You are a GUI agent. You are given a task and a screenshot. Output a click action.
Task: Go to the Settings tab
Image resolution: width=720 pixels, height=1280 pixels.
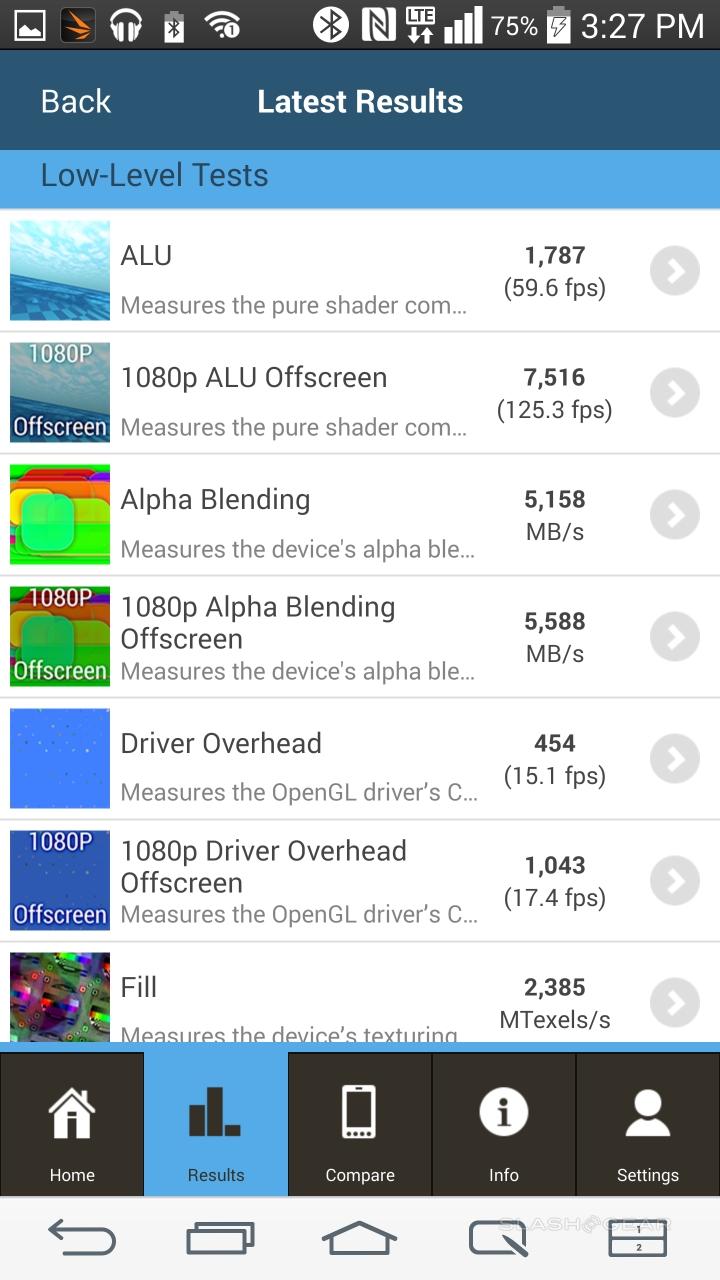tap(648, 1125)
